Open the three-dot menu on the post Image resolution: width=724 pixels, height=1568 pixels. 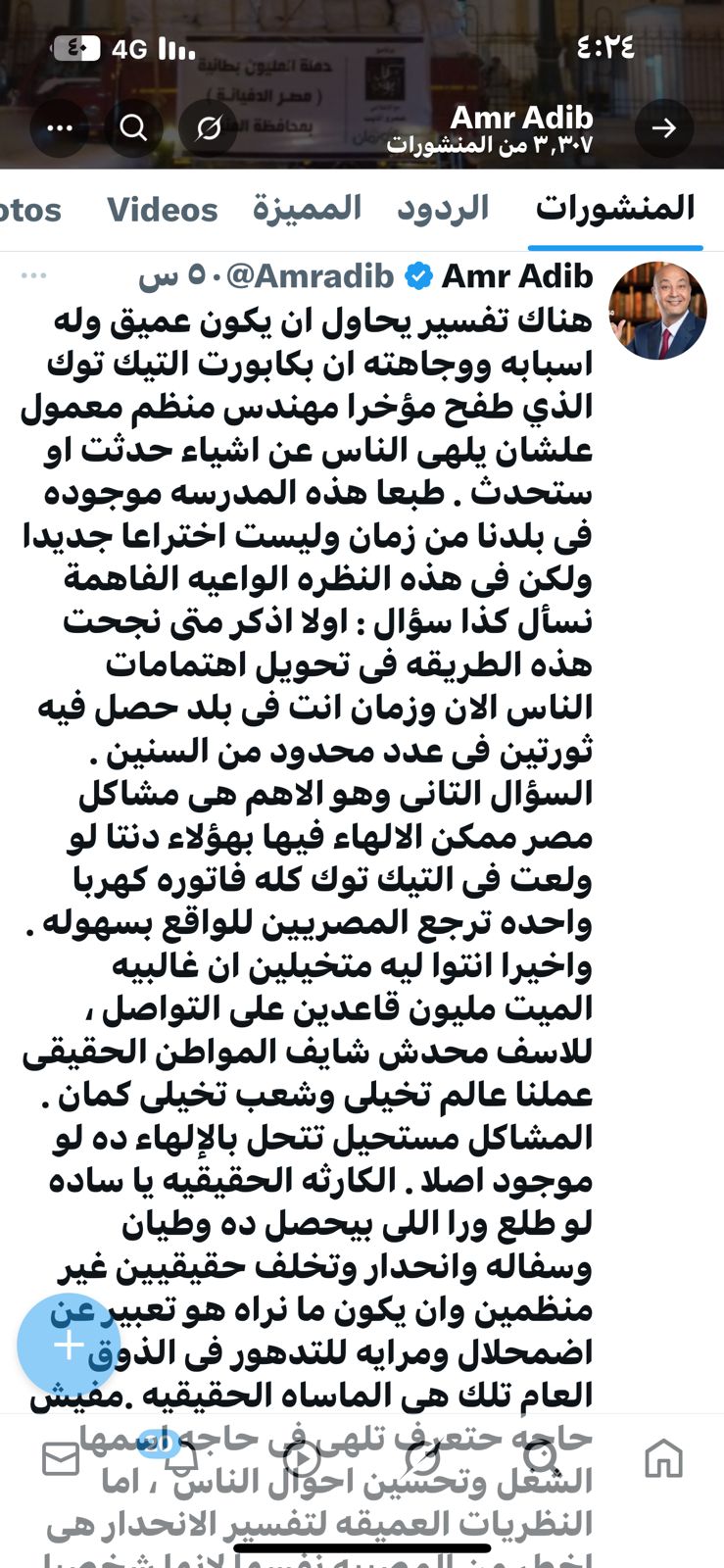pyautogui.click(x=34, y=276)
